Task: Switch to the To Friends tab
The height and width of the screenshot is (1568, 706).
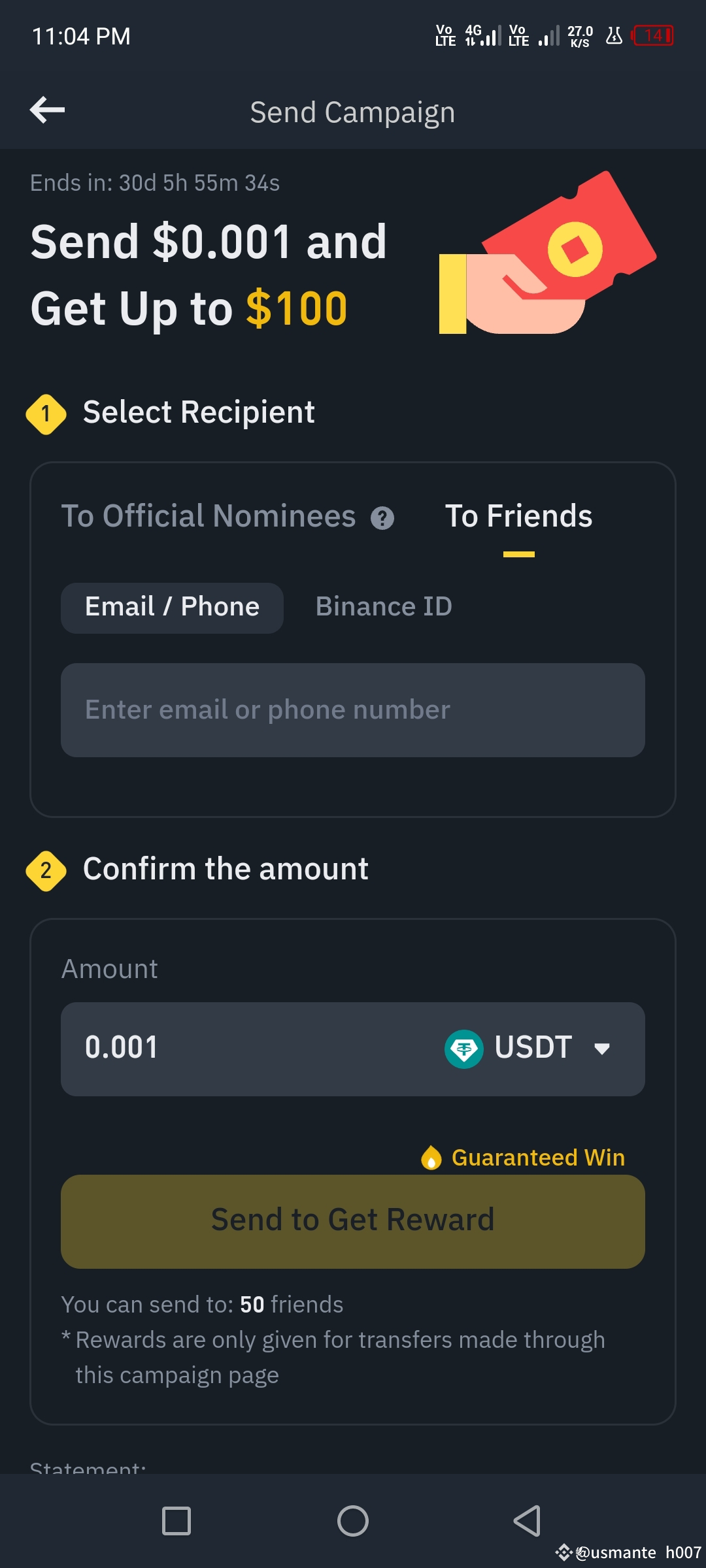Action: coord(518,516)
